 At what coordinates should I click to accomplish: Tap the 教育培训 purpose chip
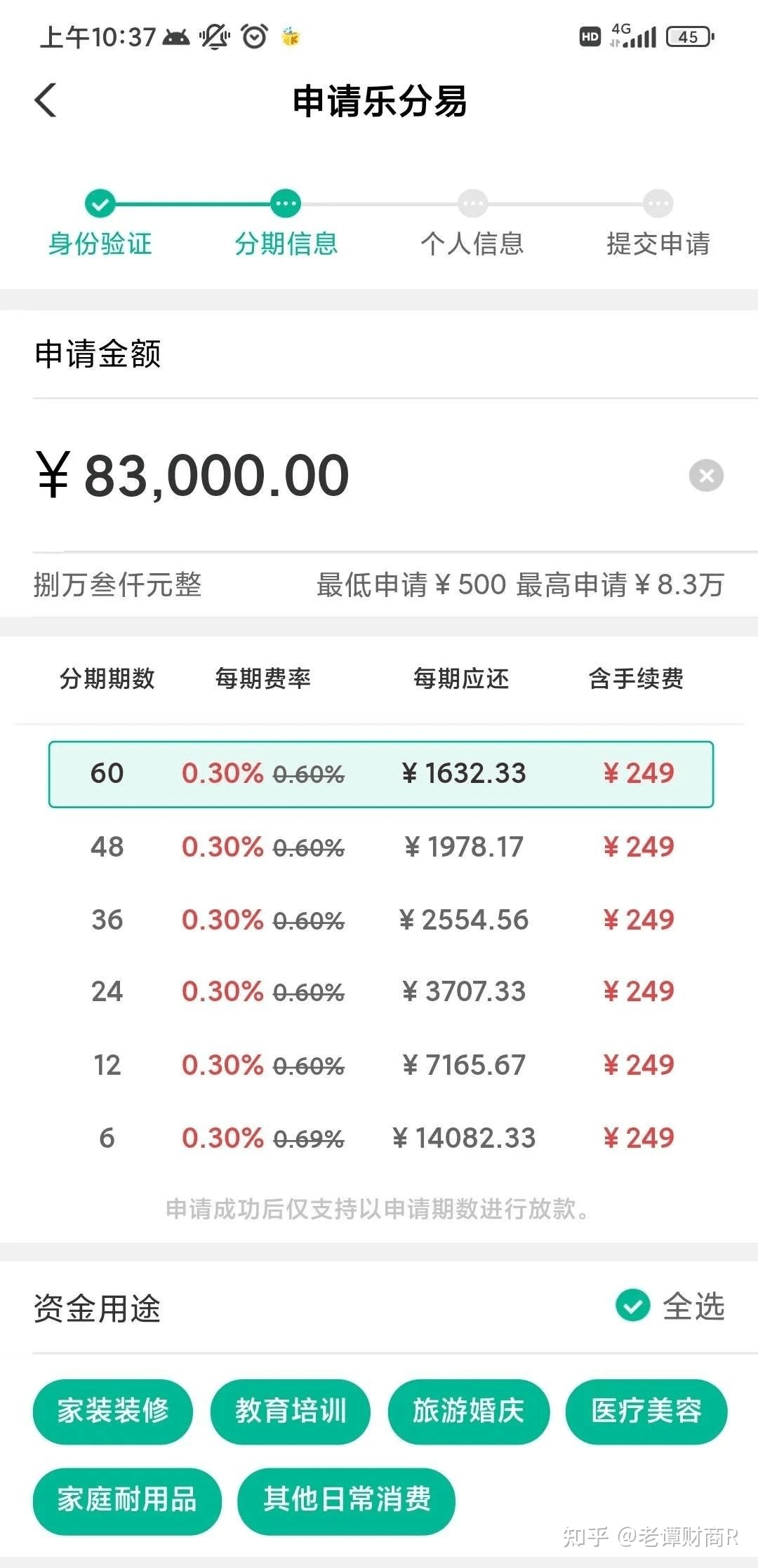pyautogui.click(x=291, y=1411)
